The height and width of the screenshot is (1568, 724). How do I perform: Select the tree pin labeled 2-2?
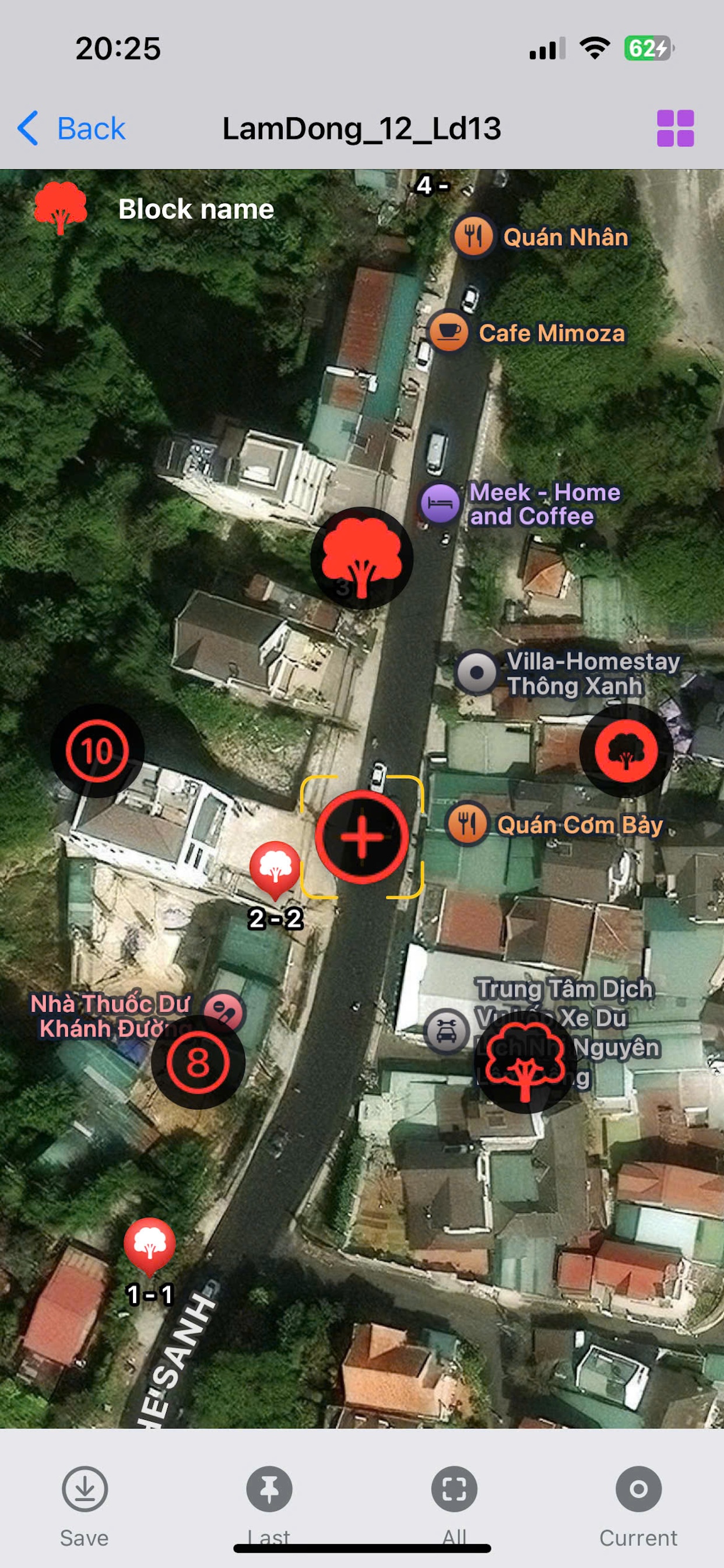(275, 868)
